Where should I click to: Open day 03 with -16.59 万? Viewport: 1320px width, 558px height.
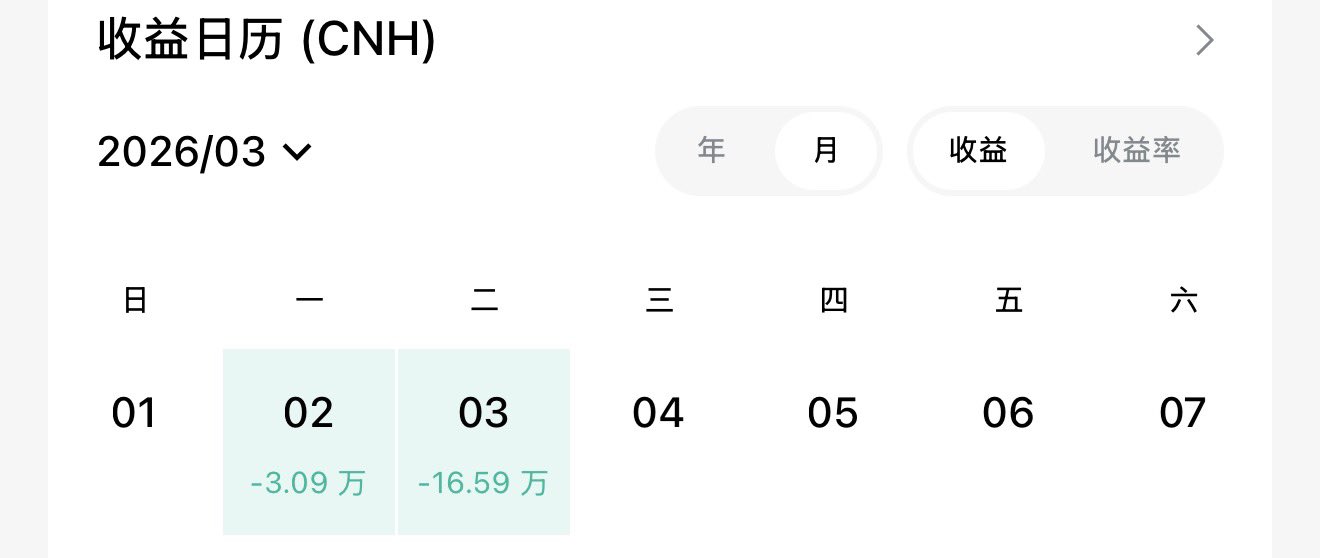(484, 441)
